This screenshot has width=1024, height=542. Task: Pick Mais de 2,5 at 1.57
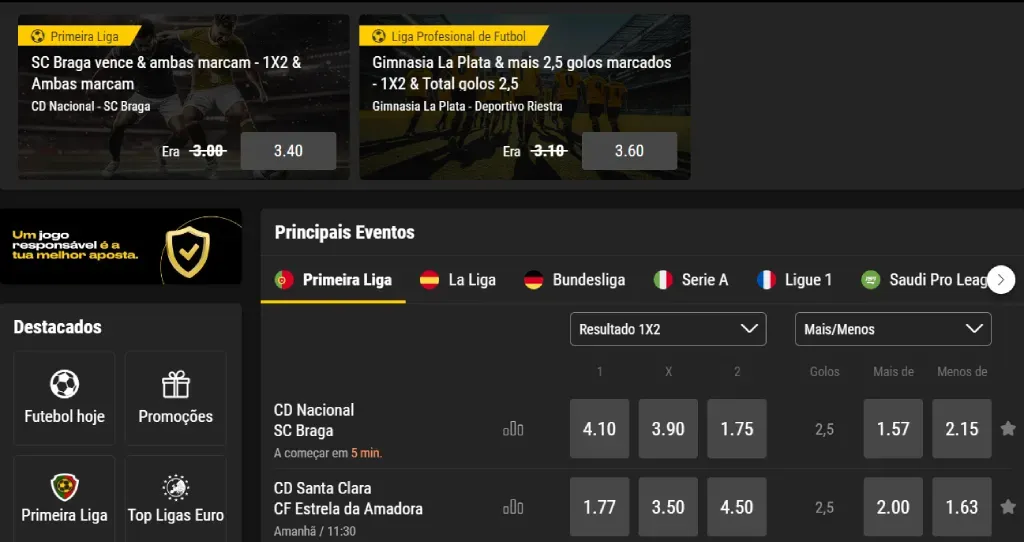[x=892, y=429]
